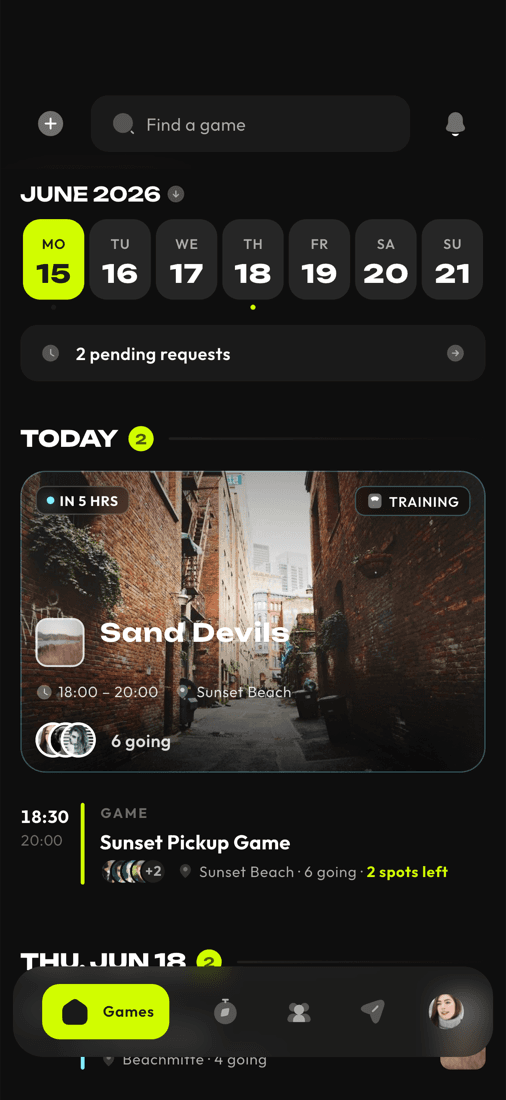This screenshot has width=506, height=1100.
Task: Select Thursday 18 in the week strip
Action: (x=253, y=260)
